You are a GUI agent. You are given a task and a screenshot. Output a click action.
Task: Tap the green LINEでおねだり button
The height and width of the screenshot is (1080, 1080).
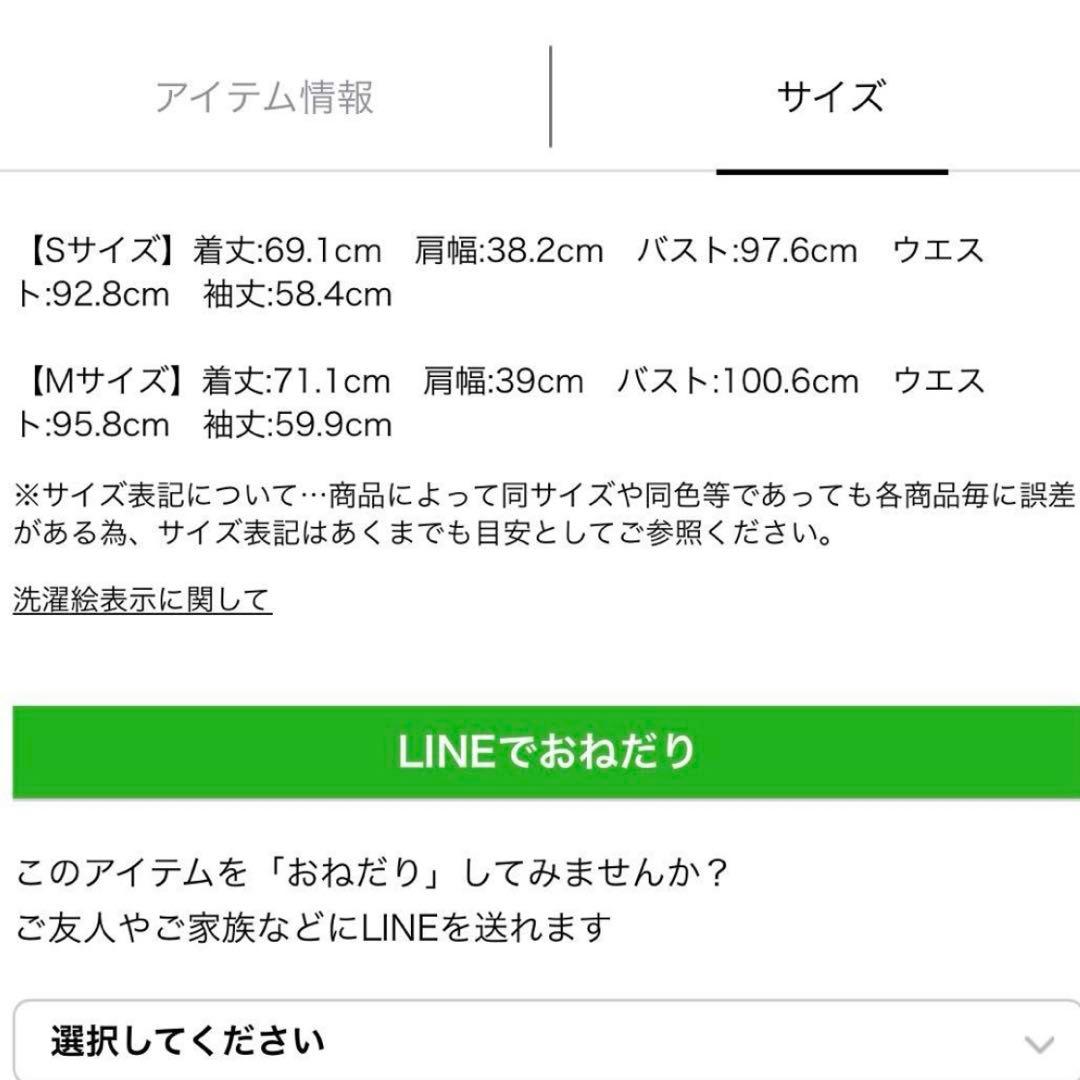click(546, 752)
